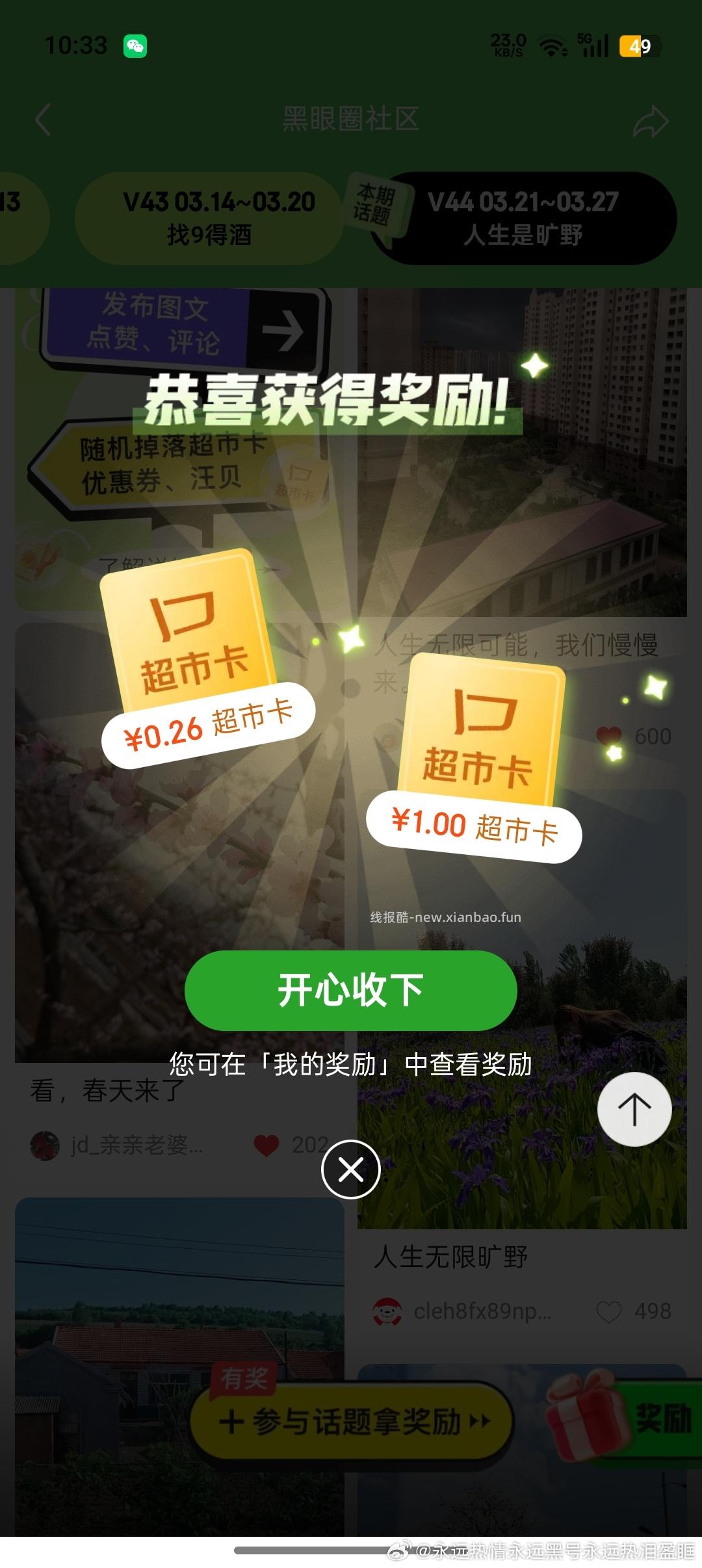
Task: Tap the back arrow to leave 黑眼圈社区
Action: point(43,120)
